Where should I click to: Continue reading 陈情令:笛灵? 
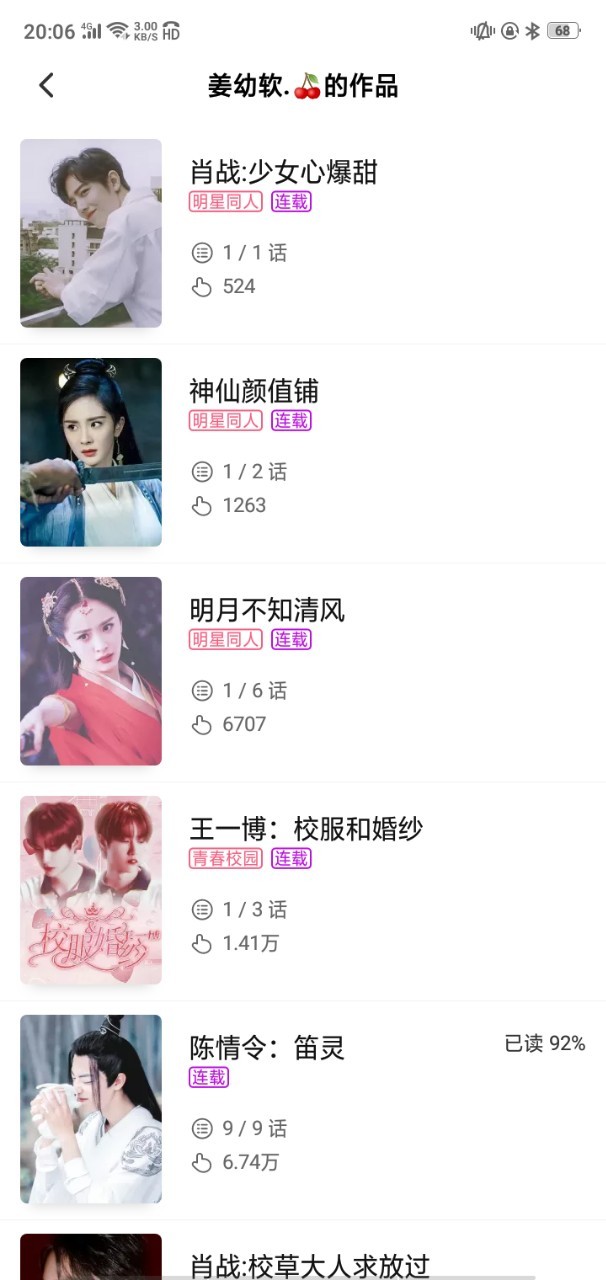(x=303, y=1110)
